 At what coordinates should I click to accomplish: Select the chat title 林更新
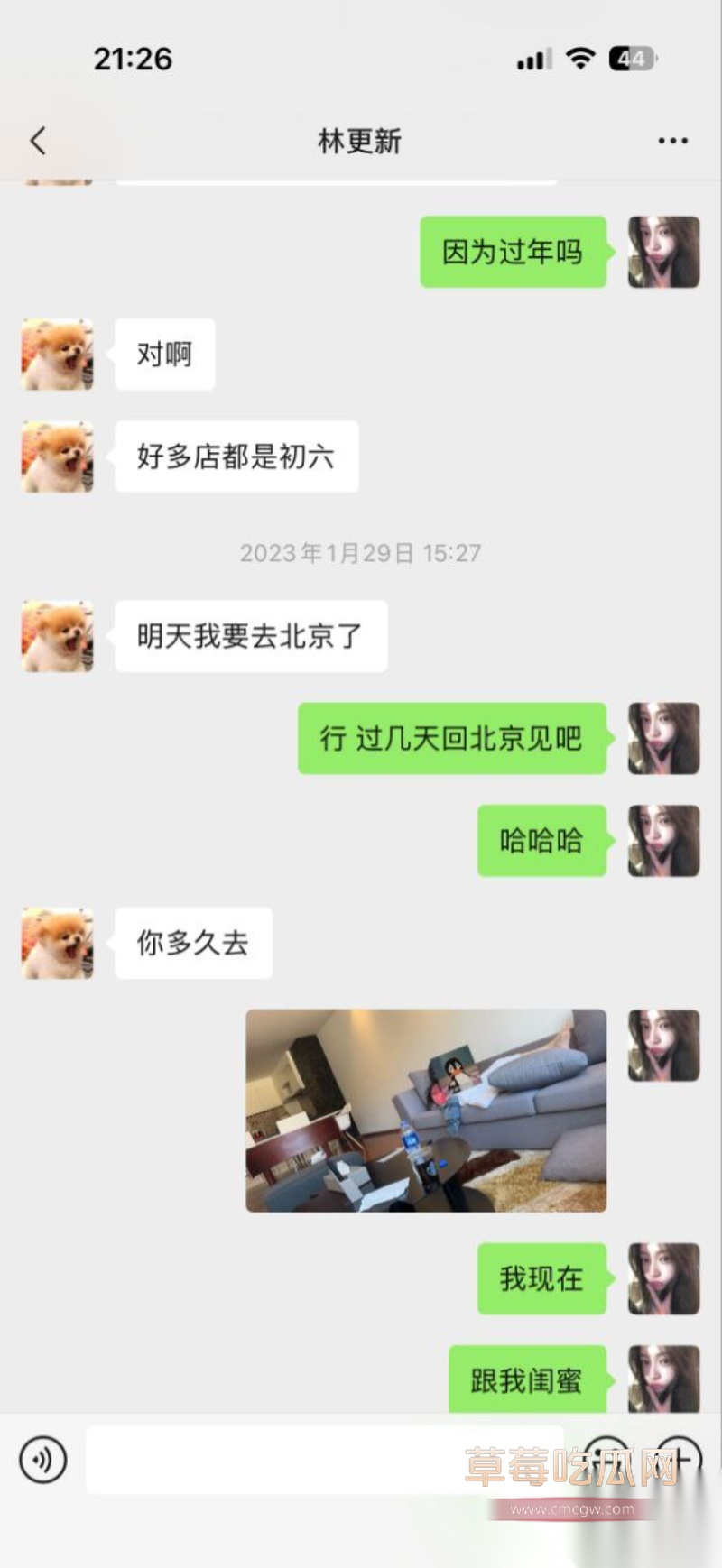(358, 141)
